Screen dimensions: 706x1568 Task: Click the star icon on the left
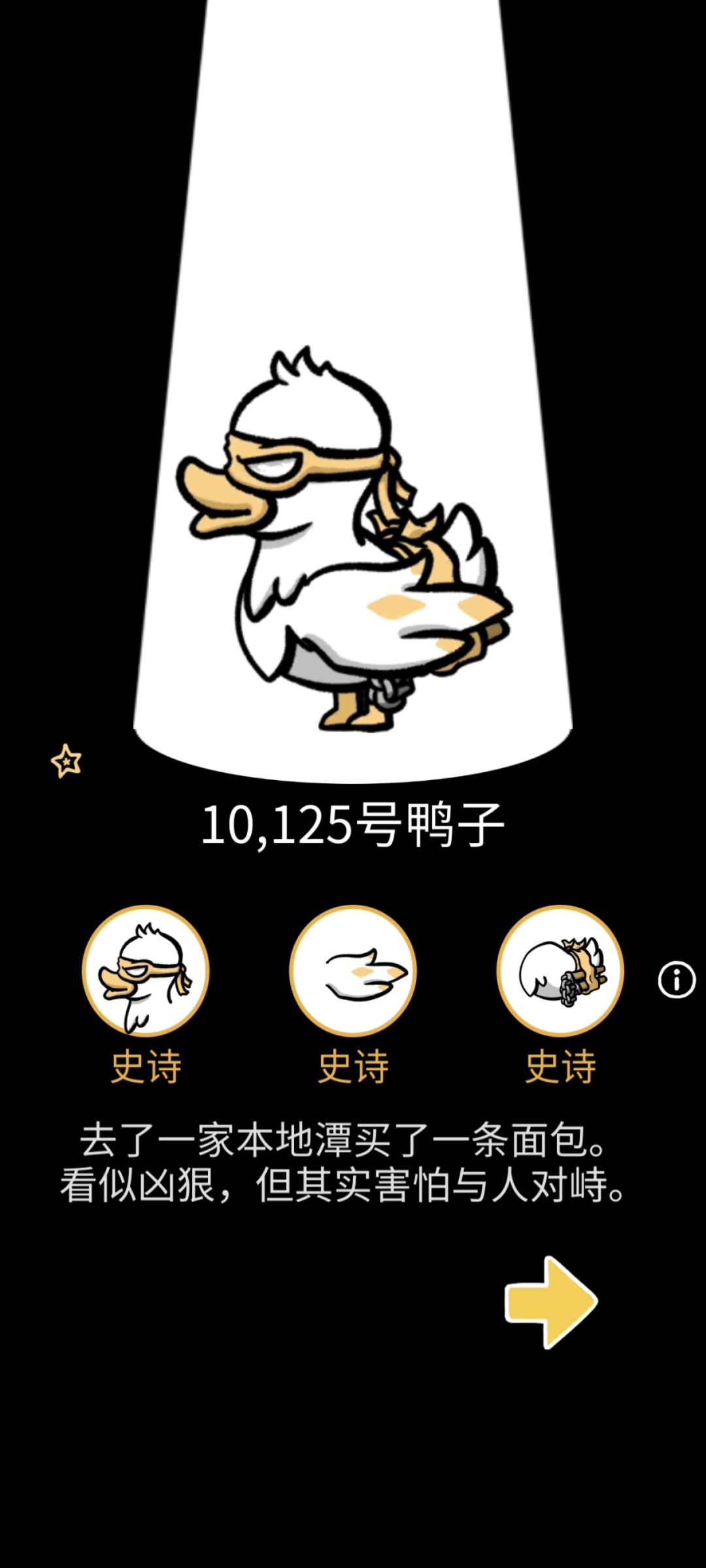click(x=67, y=762)
